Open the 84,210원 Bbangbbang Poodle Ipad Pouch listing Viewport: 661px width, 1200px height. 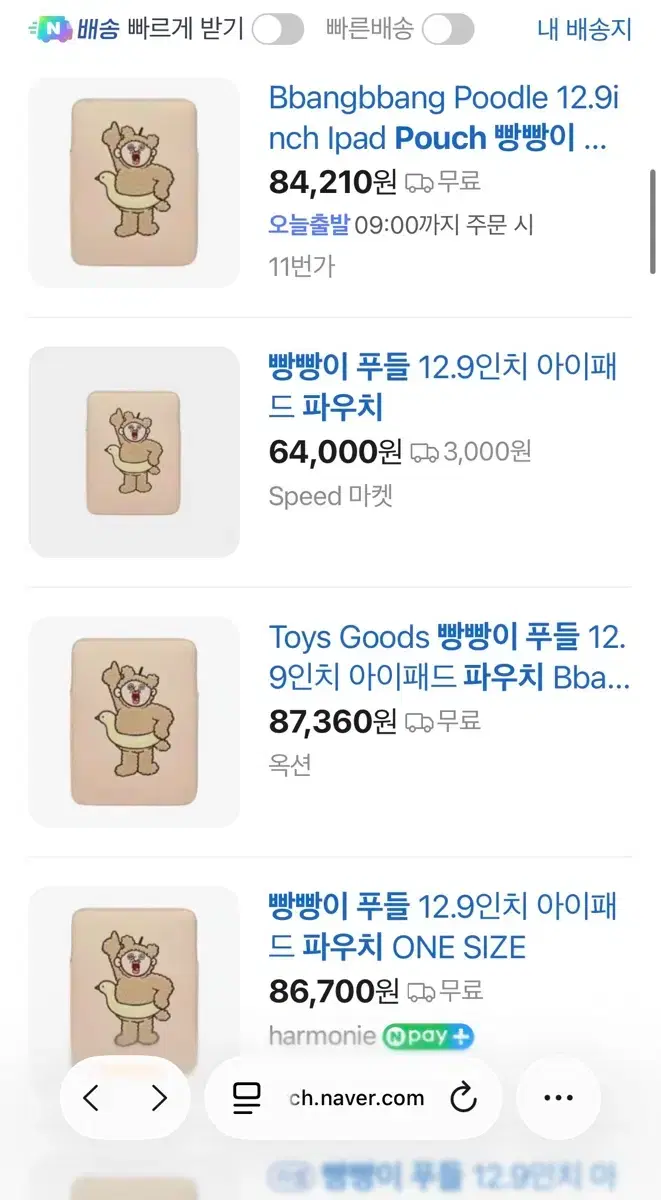coord(443,118)
